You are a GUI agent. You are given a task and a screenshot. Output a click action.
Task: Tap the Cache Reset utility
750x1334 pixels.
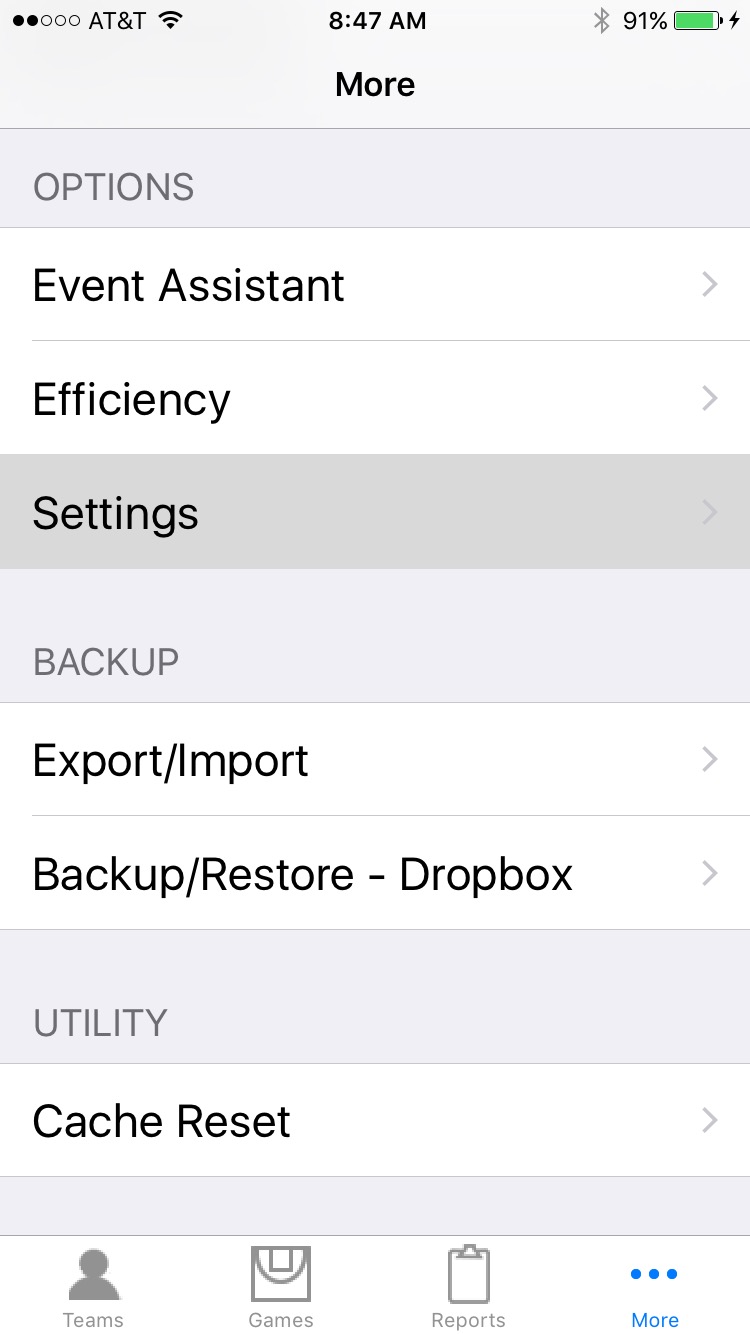pyautogui.click(x=375, y=1121)
